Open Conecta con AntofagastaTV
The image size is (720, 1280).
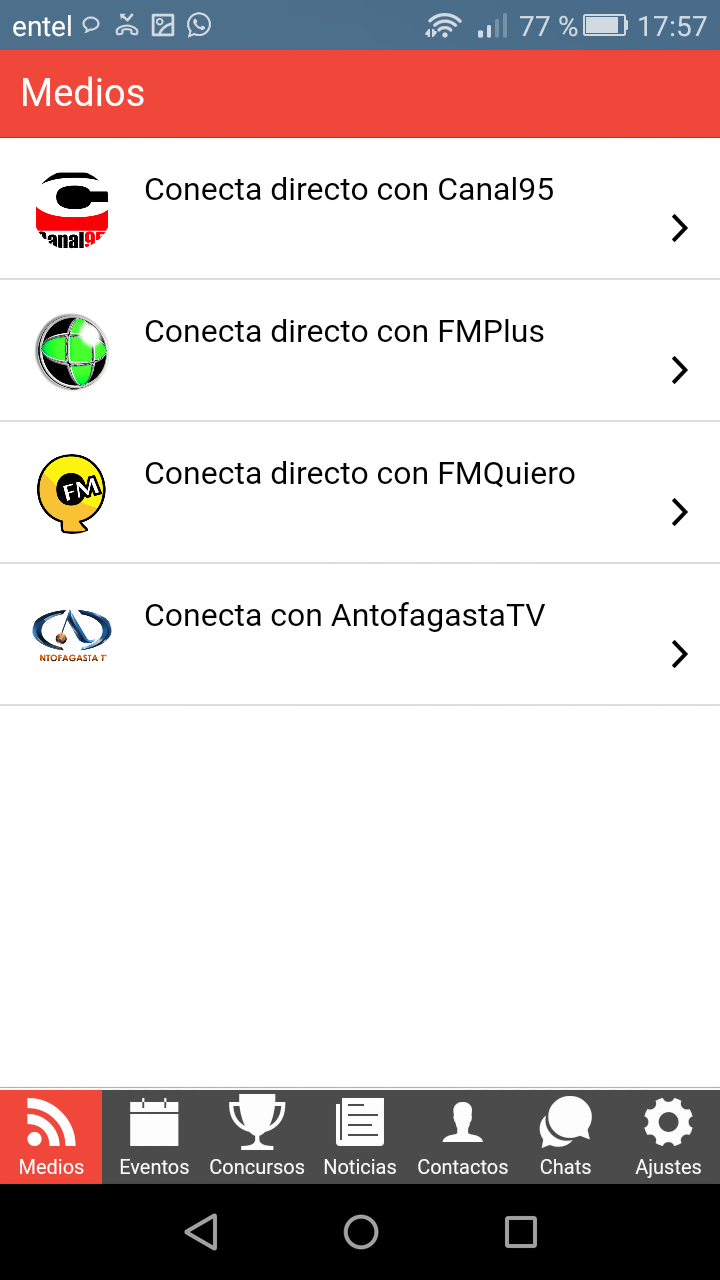[x=360, y=635]
